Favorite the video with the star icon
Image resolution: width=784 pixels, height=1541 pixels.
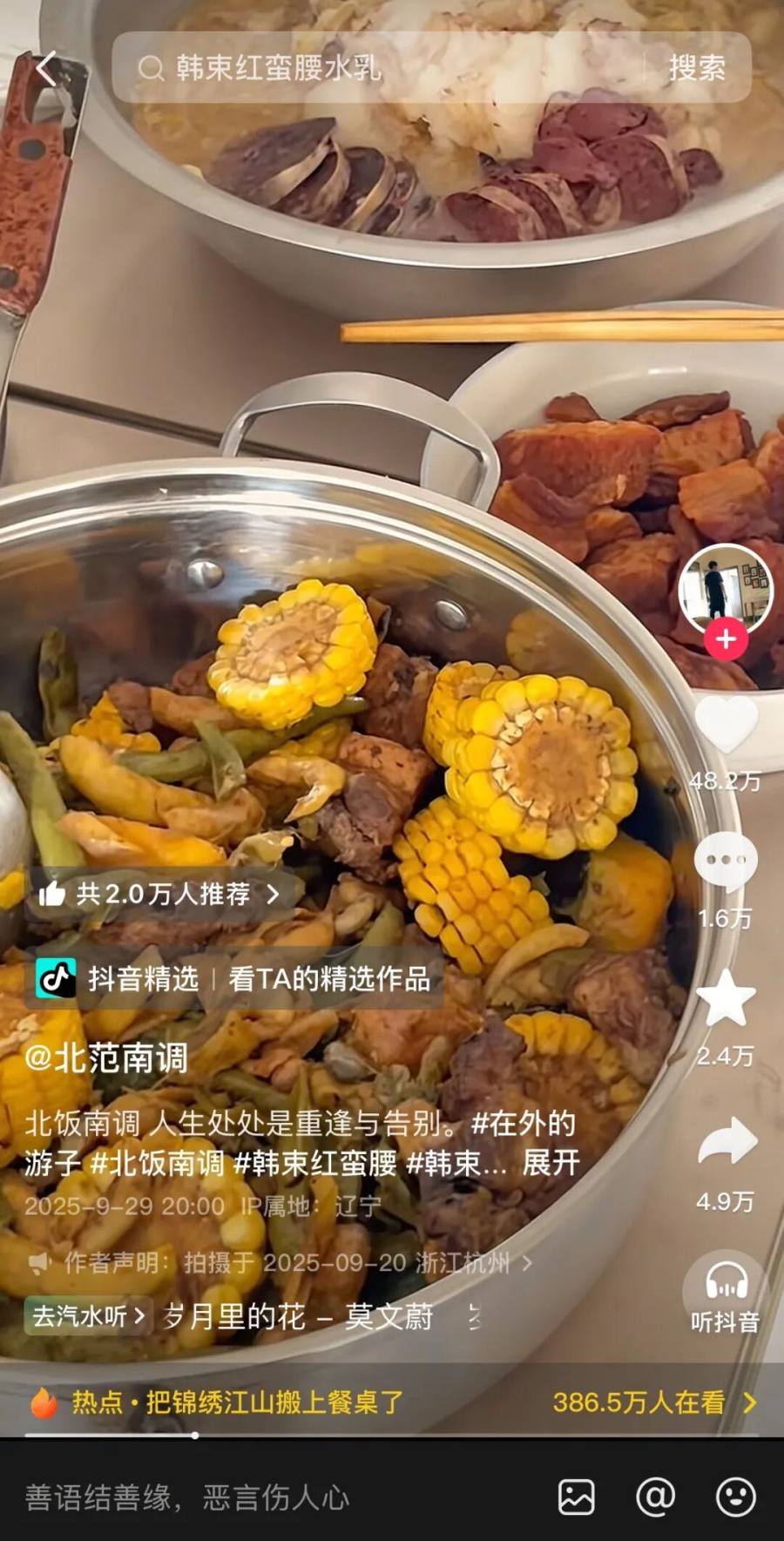tap(726, 998)
